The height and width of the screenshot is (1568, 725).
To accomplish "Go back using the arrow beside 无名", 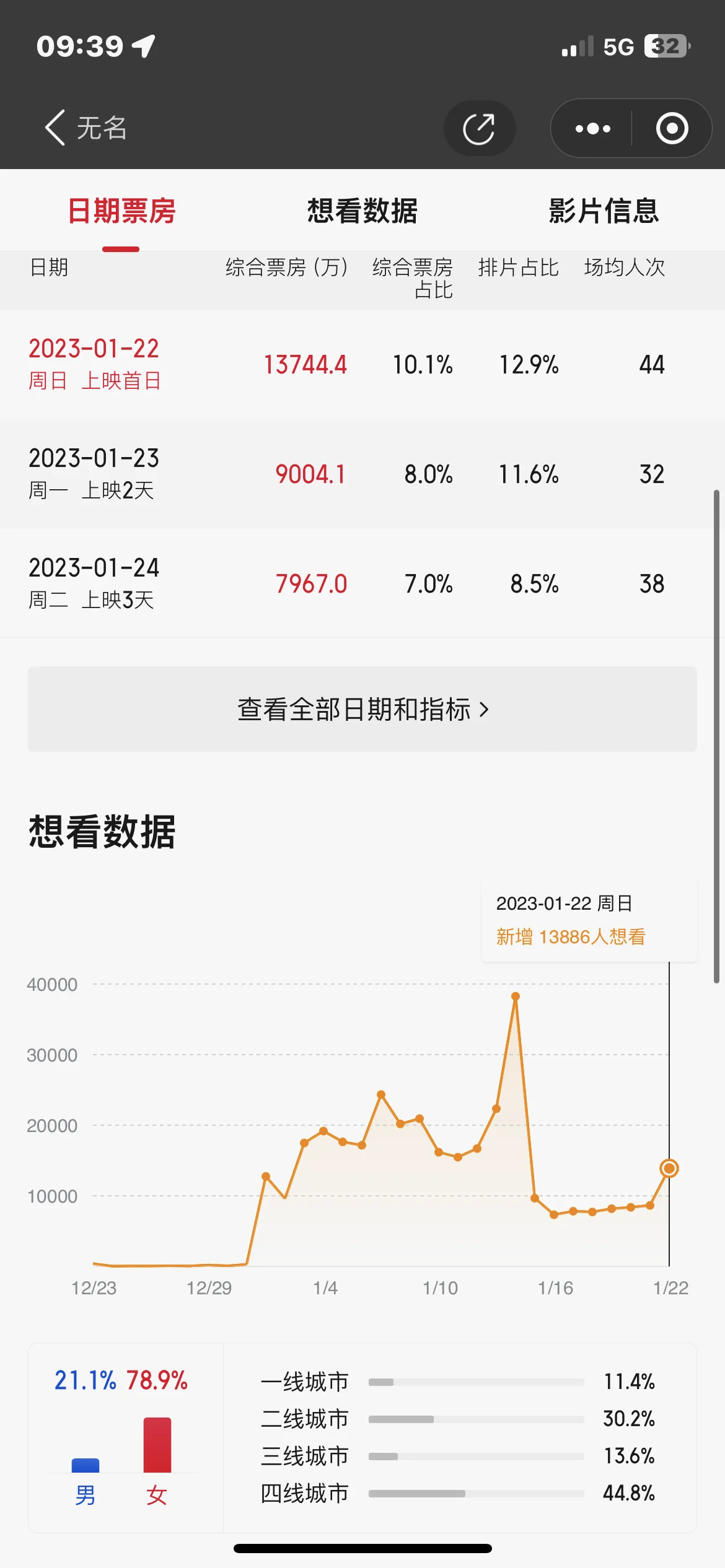I will [x=55, y=128].
